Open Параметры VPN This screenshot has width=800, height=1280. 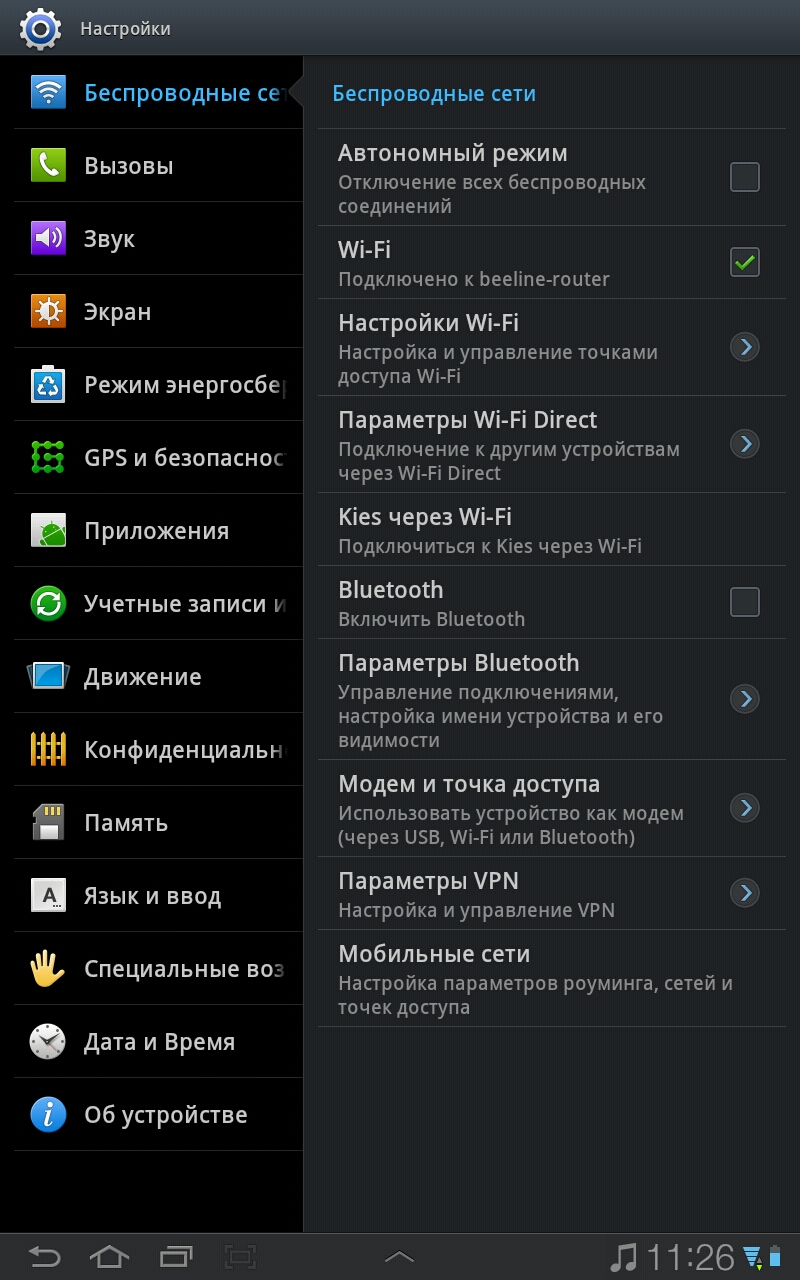point(552,893)
